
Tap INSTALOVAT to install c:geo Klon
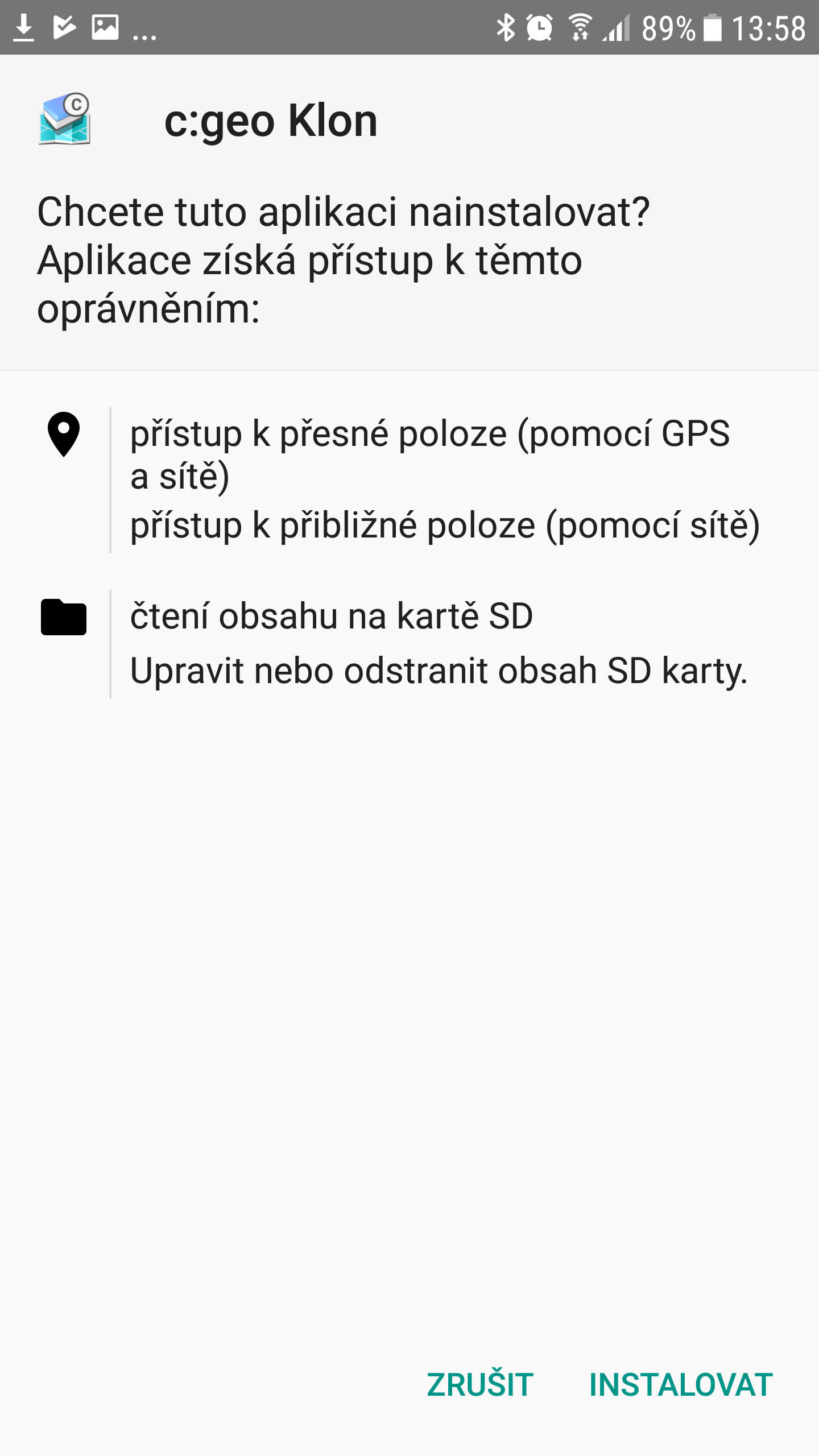[681, 1385]
